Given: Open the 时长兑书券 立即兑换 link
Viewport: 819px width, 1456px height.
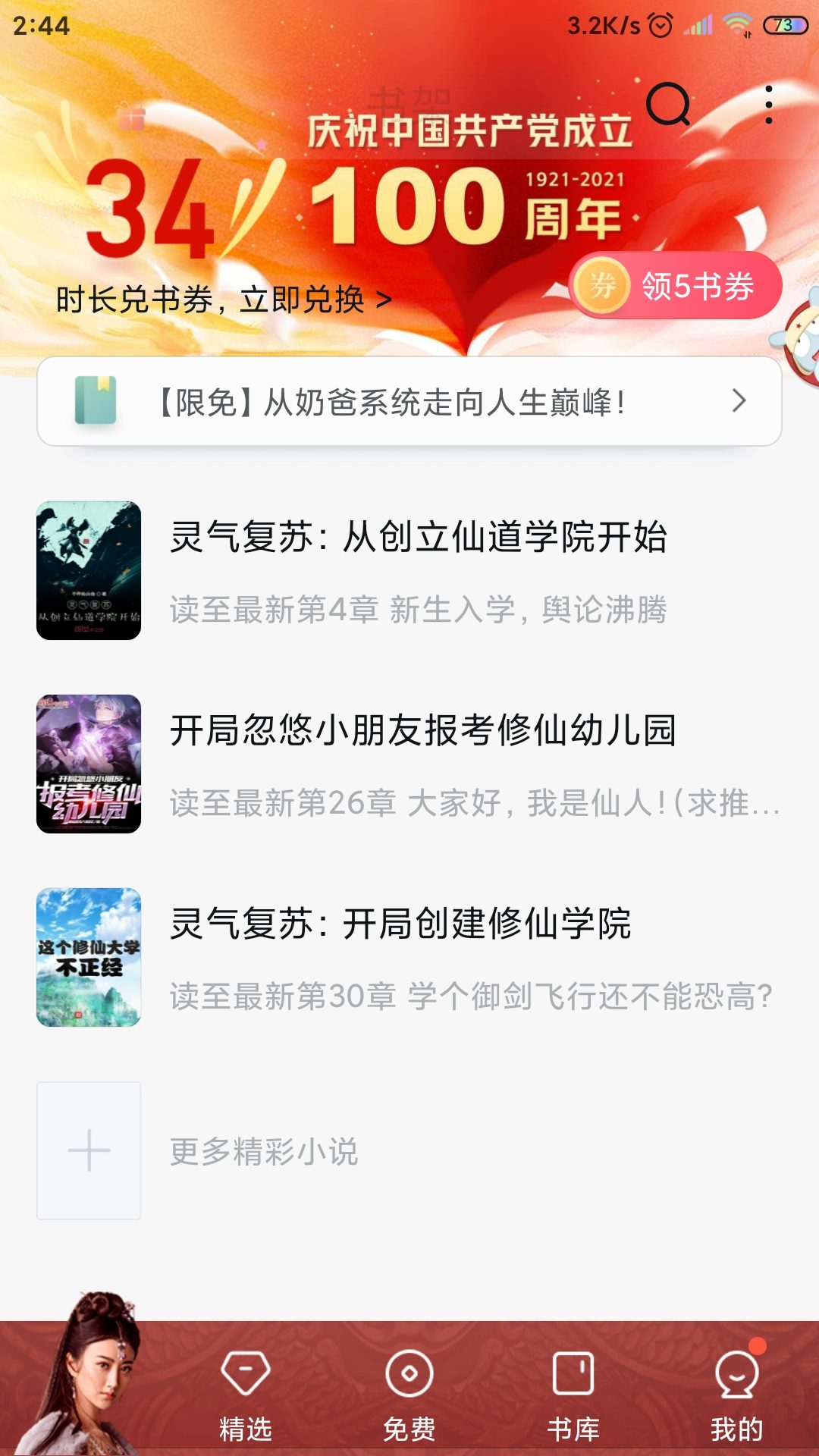Looking at the screenshot, I should coord(224,300).
